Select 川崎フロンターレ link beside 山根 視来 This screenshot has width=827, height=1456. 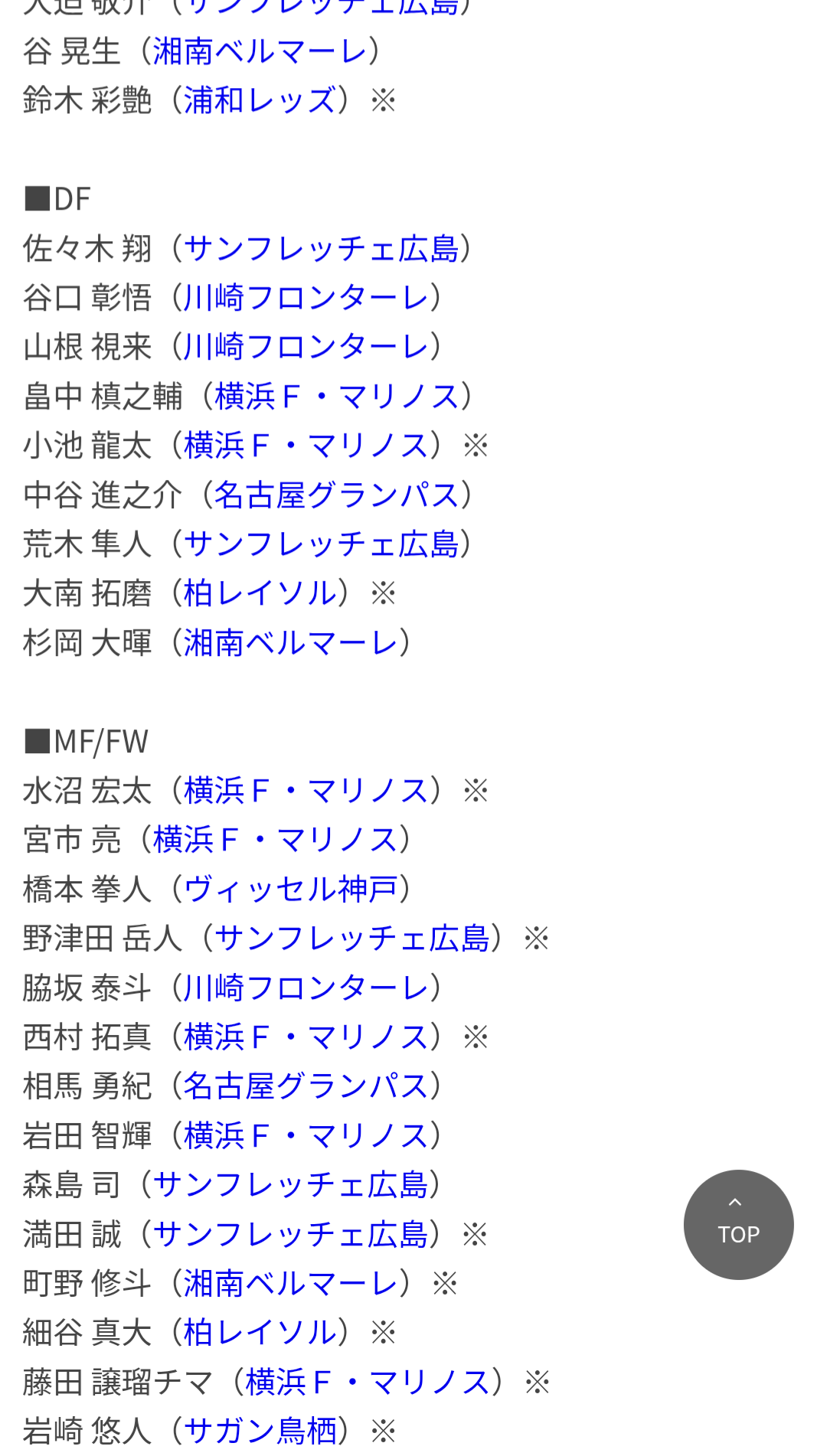click(306, 347)
